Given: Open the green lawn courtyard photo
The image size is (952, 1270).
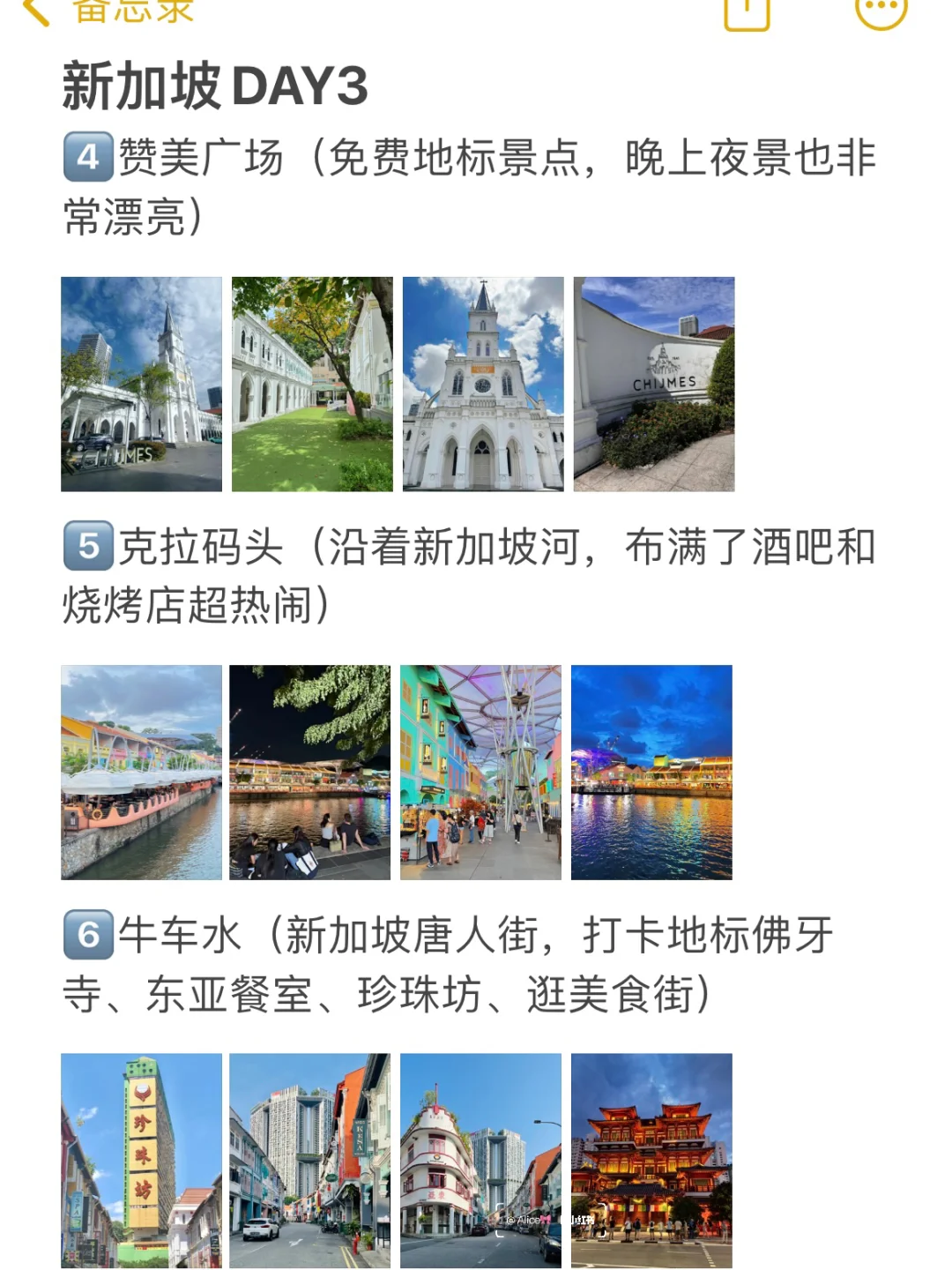Looking at the screenshot, I should pyautogui.click(x=312, y=384).
